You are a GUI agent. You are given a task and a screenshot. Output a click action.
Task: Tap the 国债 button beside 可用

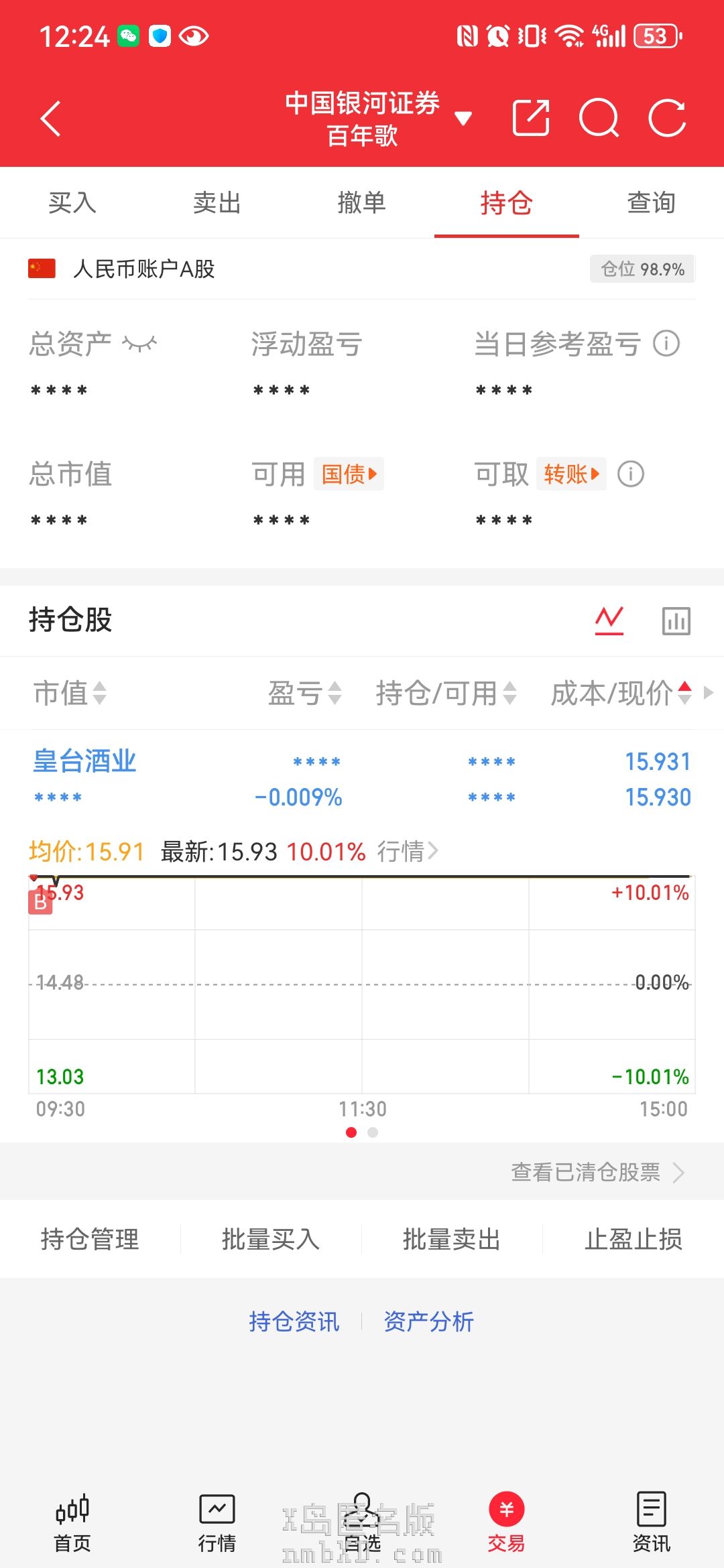click(349, 474)
